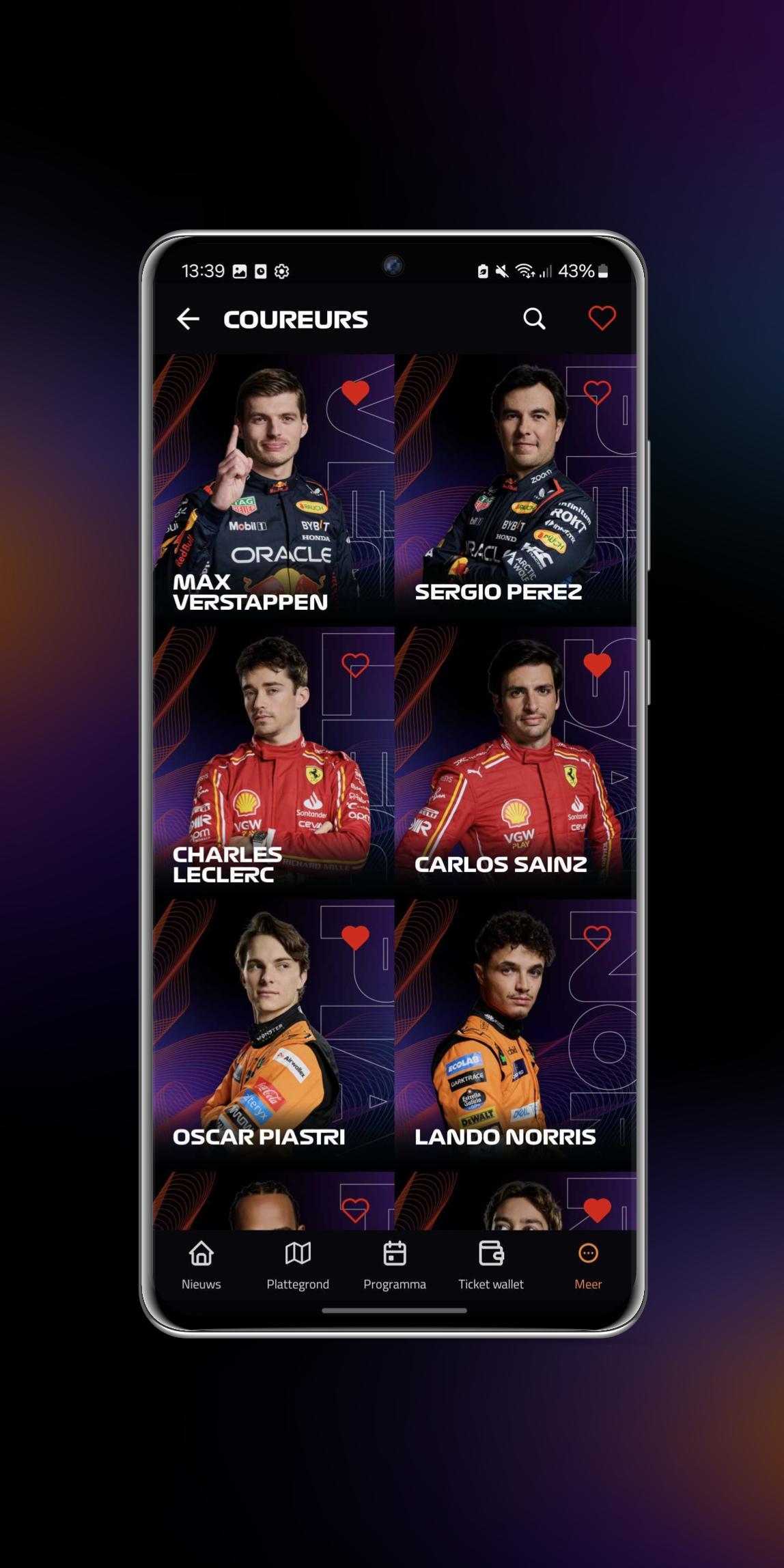784x1568 pixels.
Task: Open the search icon in the header
Action: point(534,319)
